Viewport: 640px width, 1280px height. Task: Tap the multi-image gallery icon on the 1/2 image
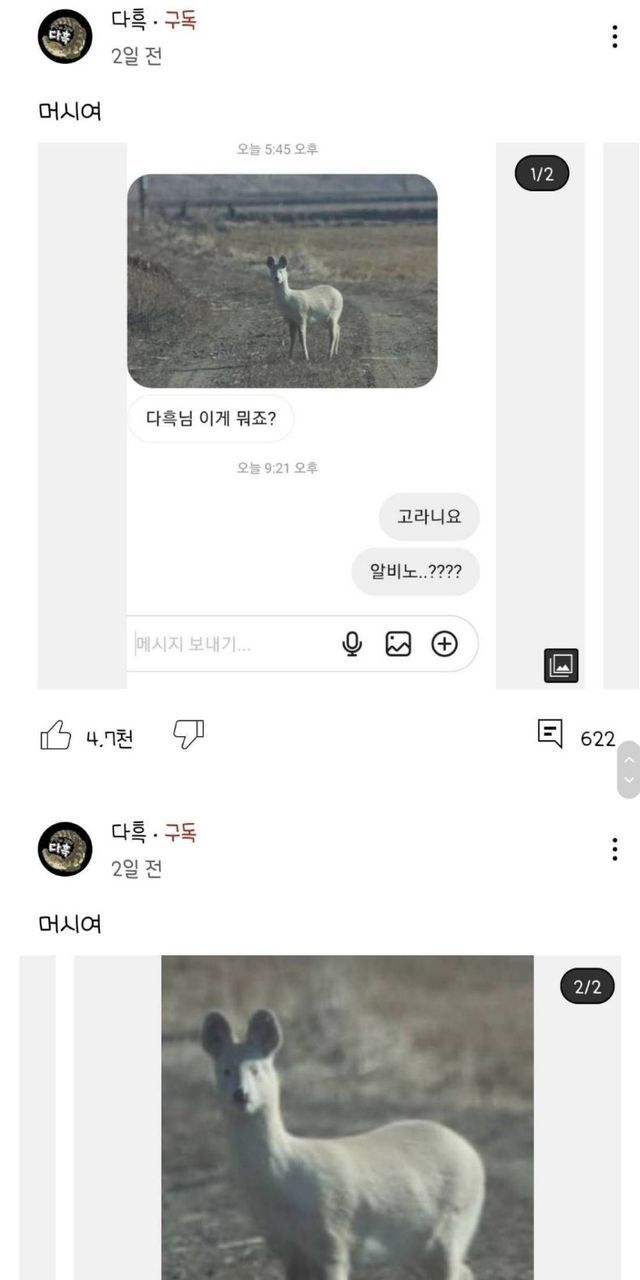561,665
